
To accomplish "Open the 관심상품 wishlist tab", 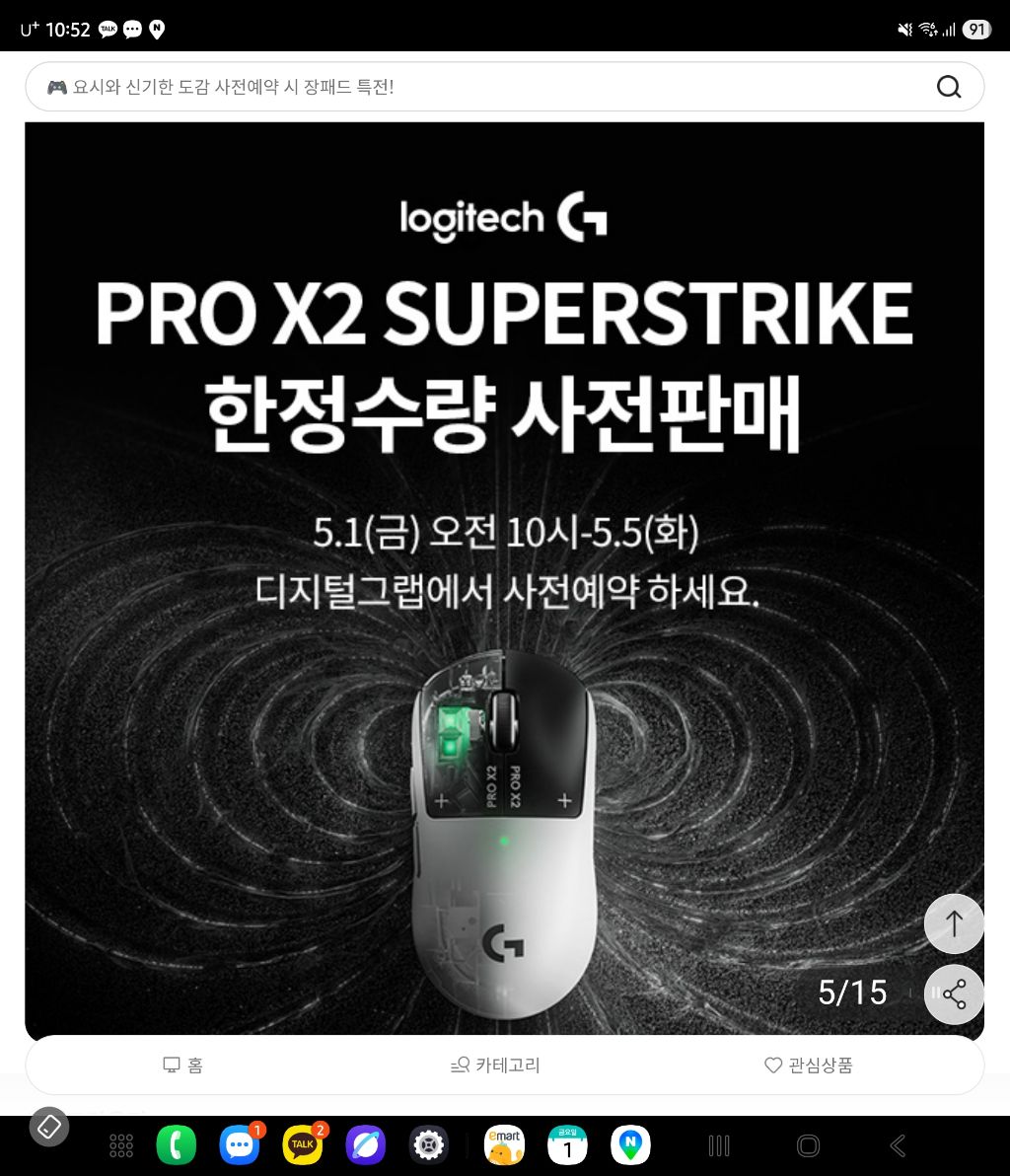I will (x=809, y=1065).
